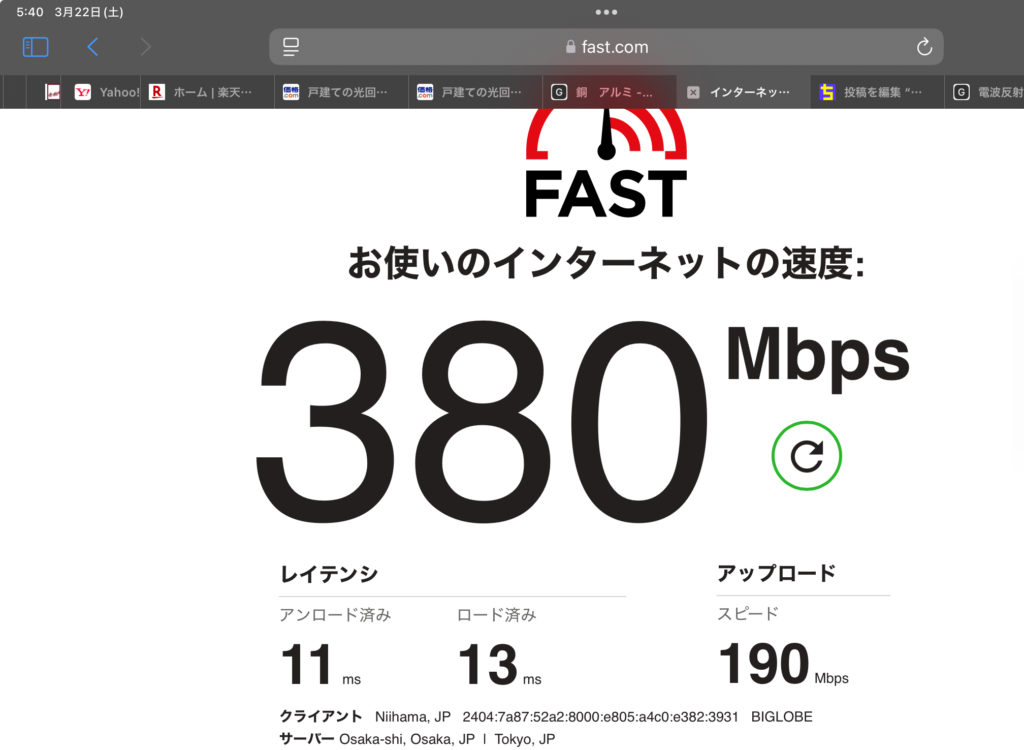
Task: Open the page menu icon in address bar
Action: coord(291,47)
